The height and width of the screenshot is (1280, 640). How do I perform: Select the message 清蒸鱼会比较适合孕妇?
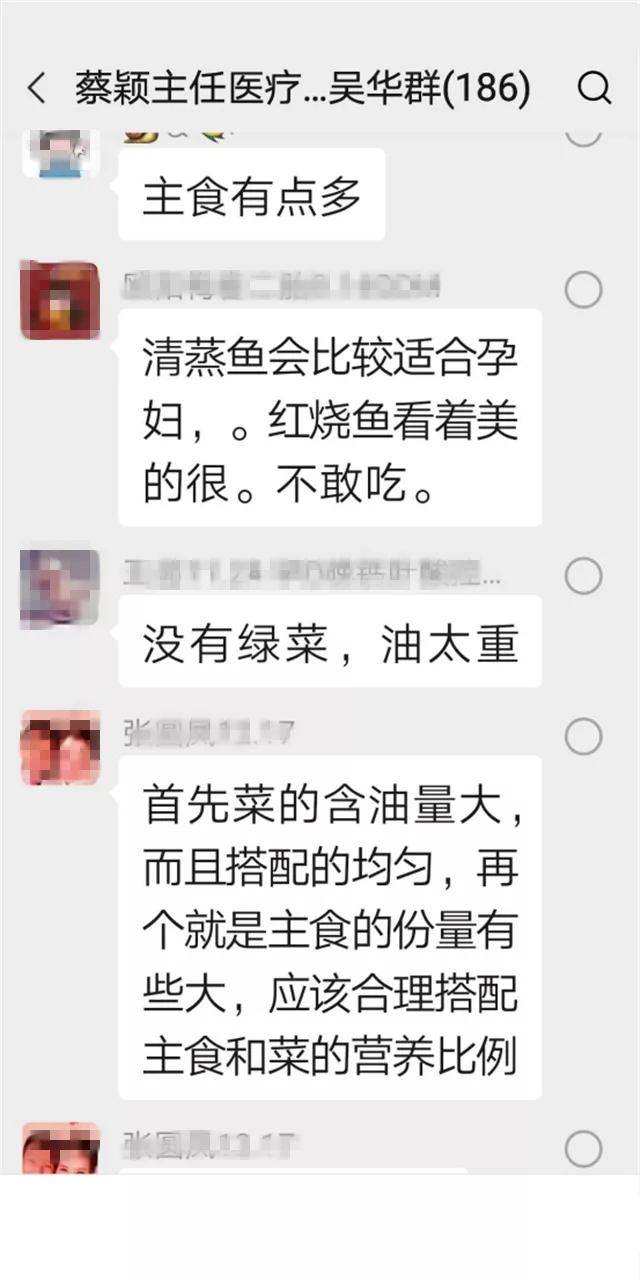point(583,290)
